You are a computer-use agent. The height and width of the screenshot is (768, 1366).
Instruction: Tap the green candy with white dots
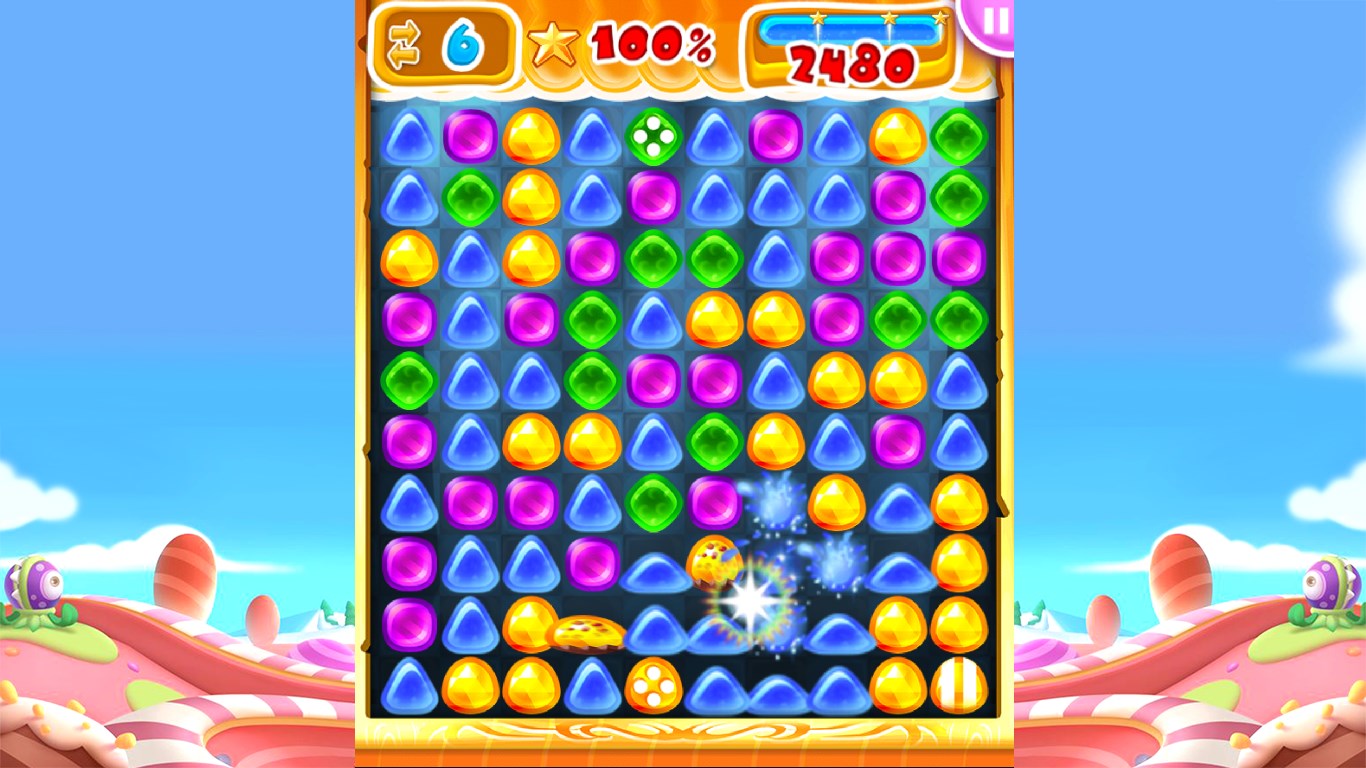tap(653, 136)
